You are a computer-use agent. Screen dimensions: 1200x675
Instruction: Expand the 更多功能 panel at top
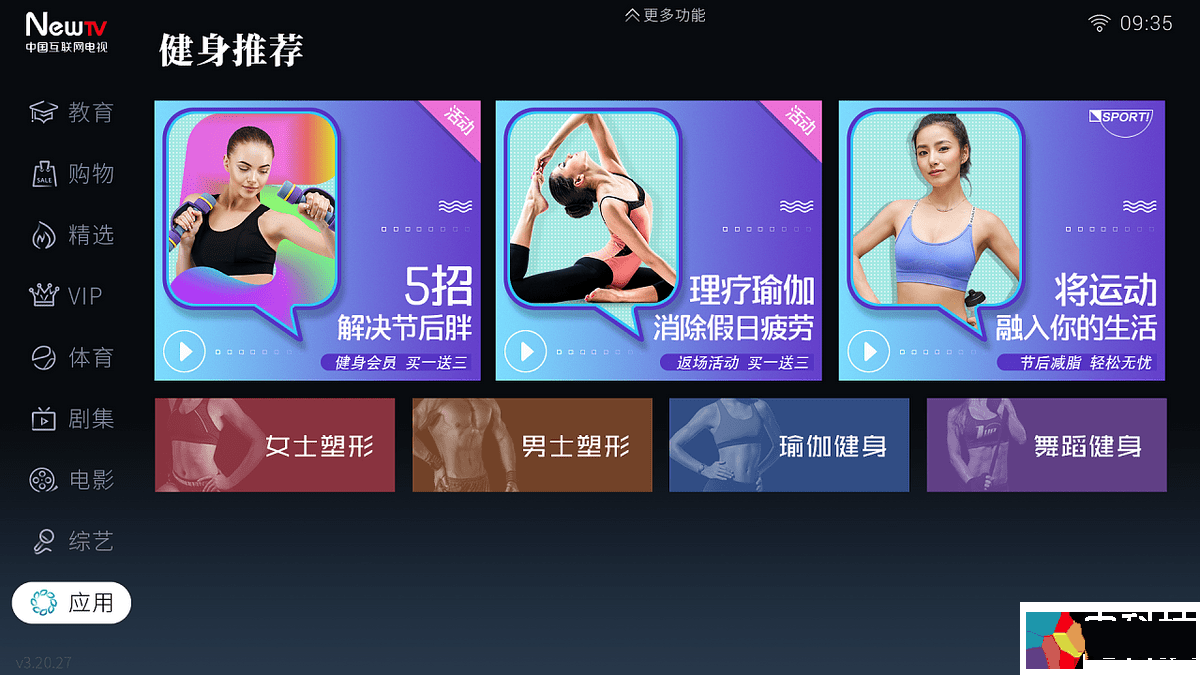[665, 15]
